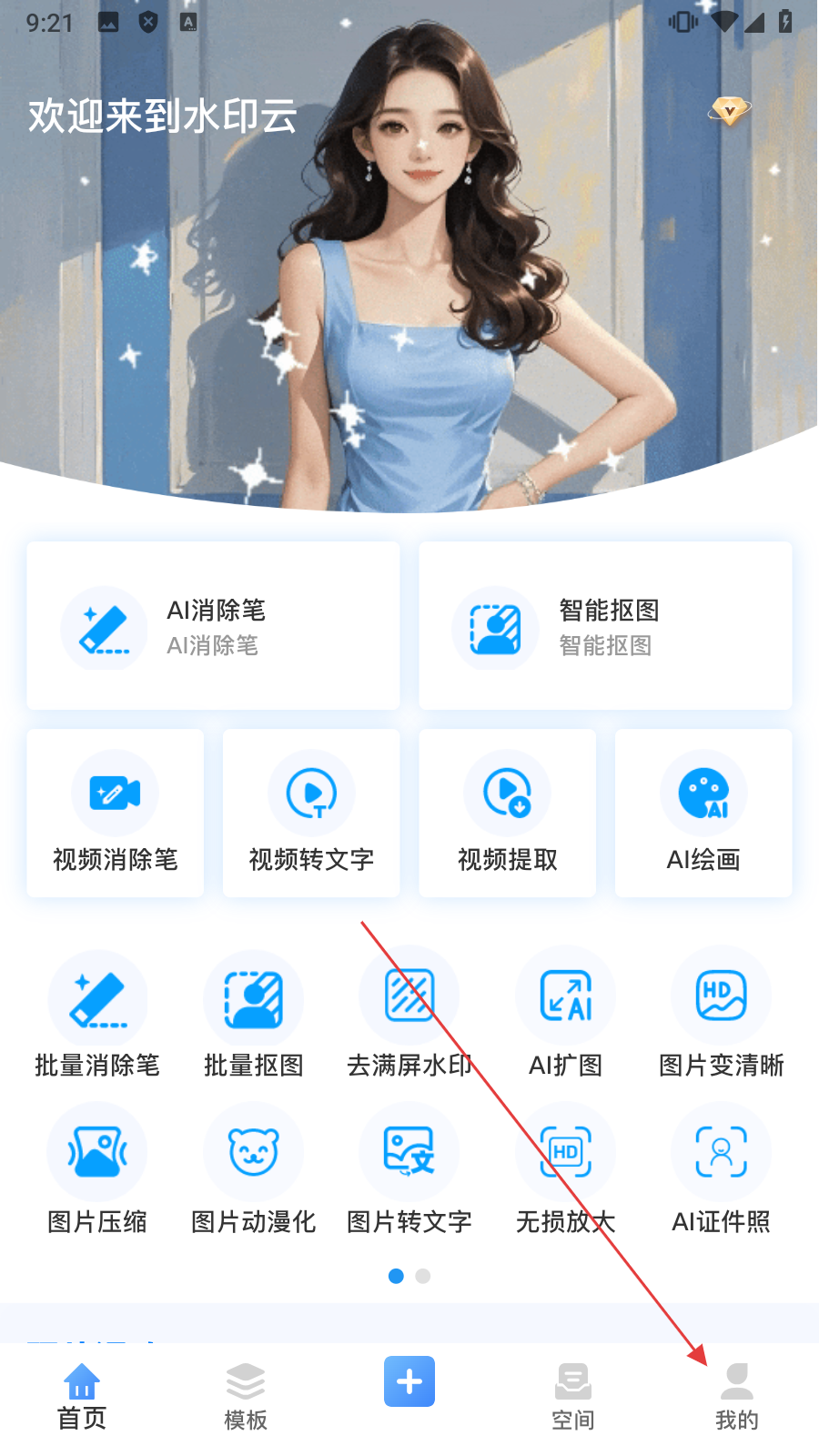Open the 智能抠图 card

[605, 626]
